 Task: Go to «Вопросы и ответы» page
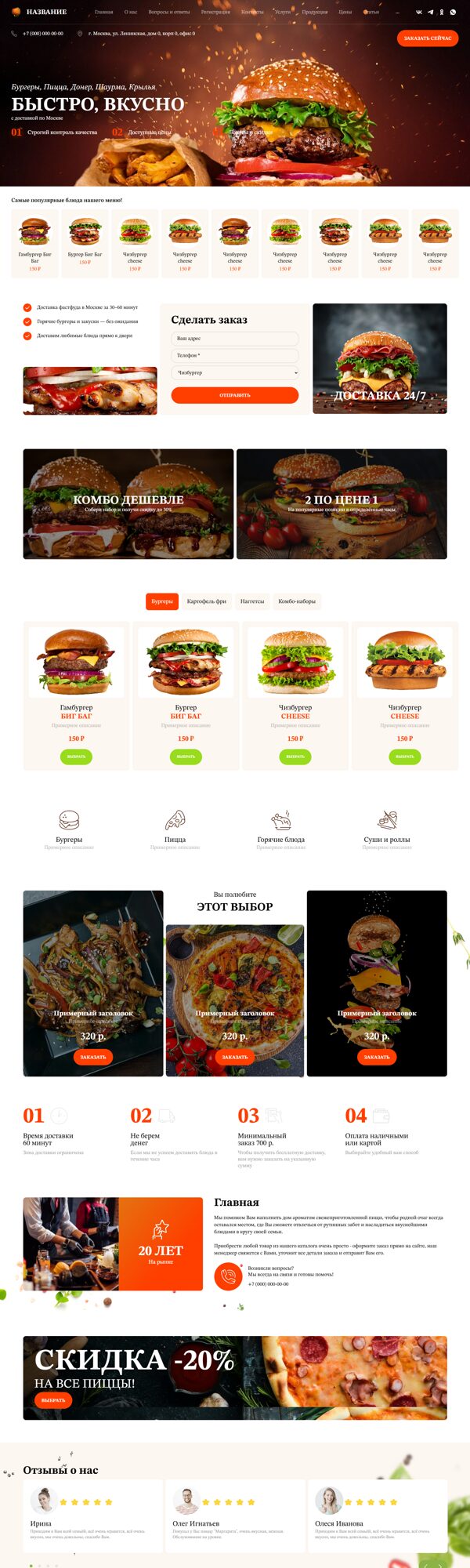point(169,13)
